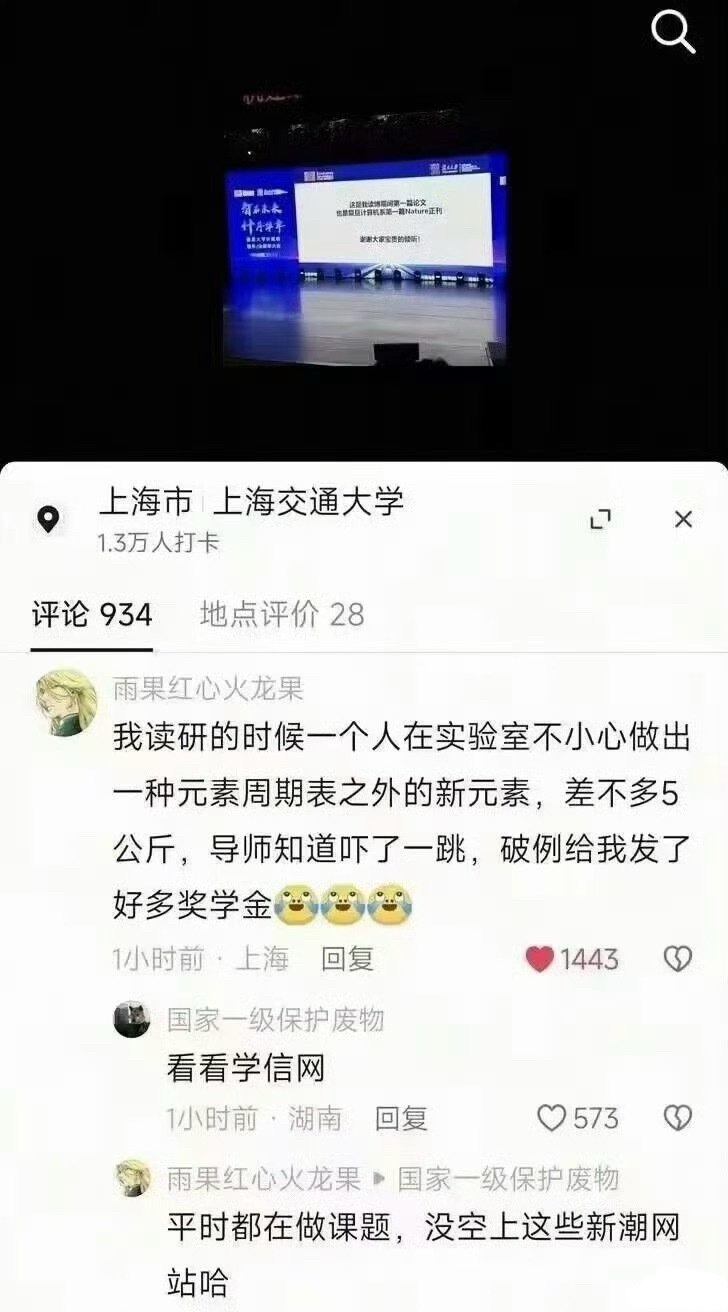Expand the location page via the corner icon
The image size is (728, 1312).
pyautogui.click(x=599, y=518)
